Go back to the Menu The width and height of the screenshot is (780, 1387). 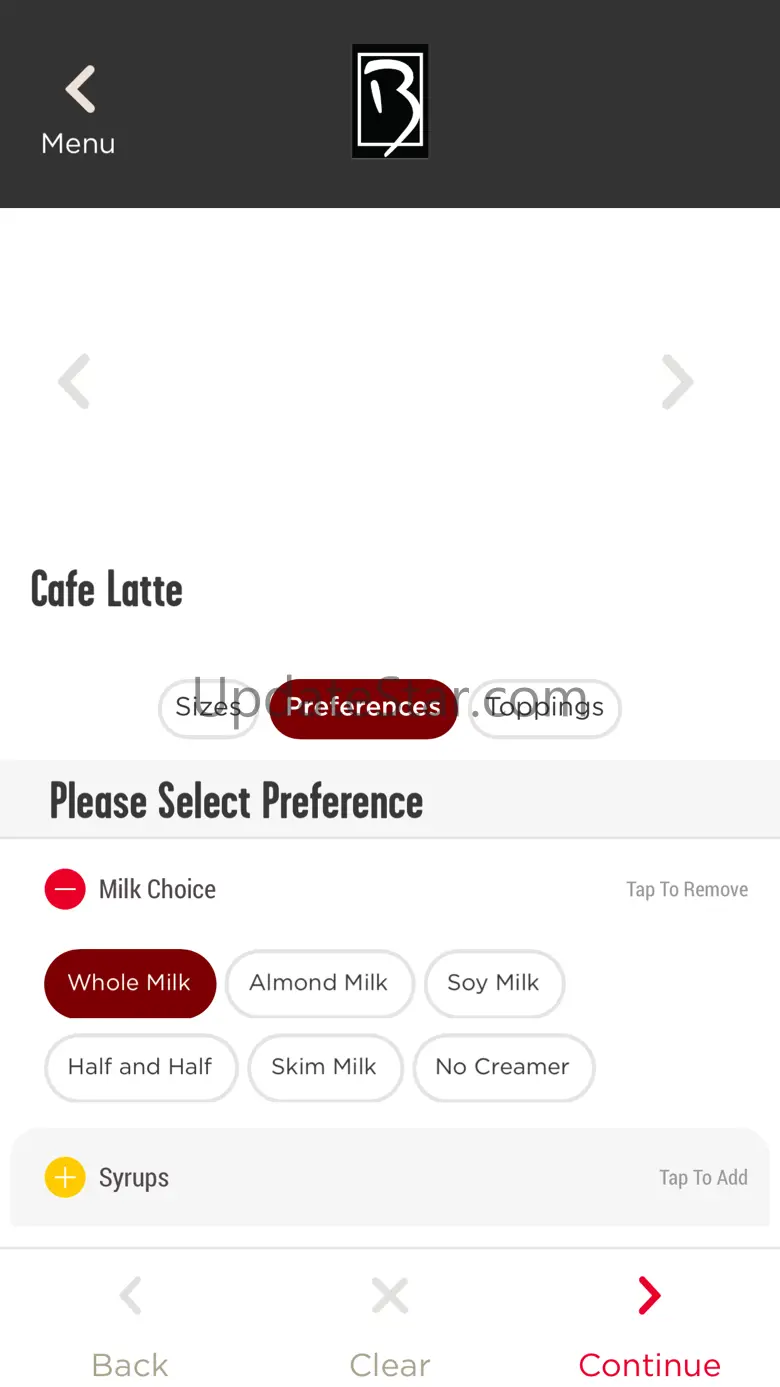pos(78,110)
